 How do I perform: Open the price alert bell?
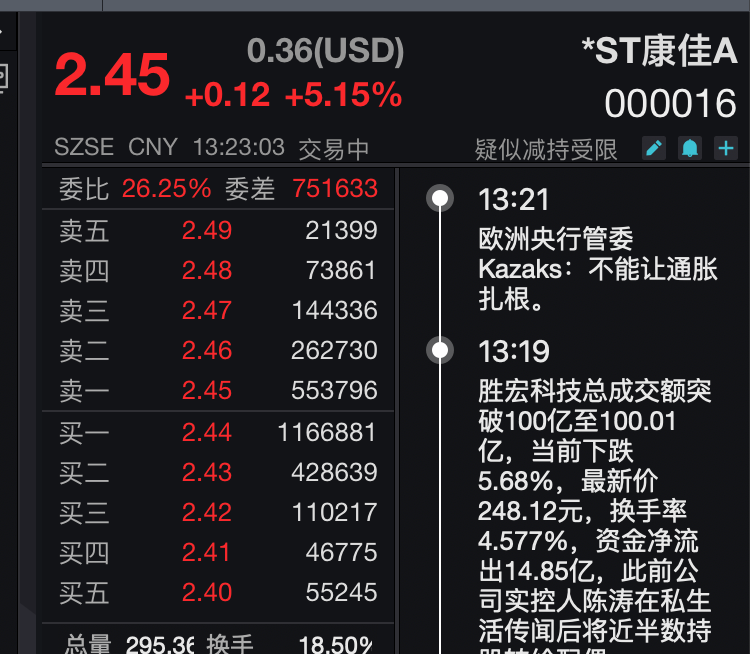(x=690, y=148)
